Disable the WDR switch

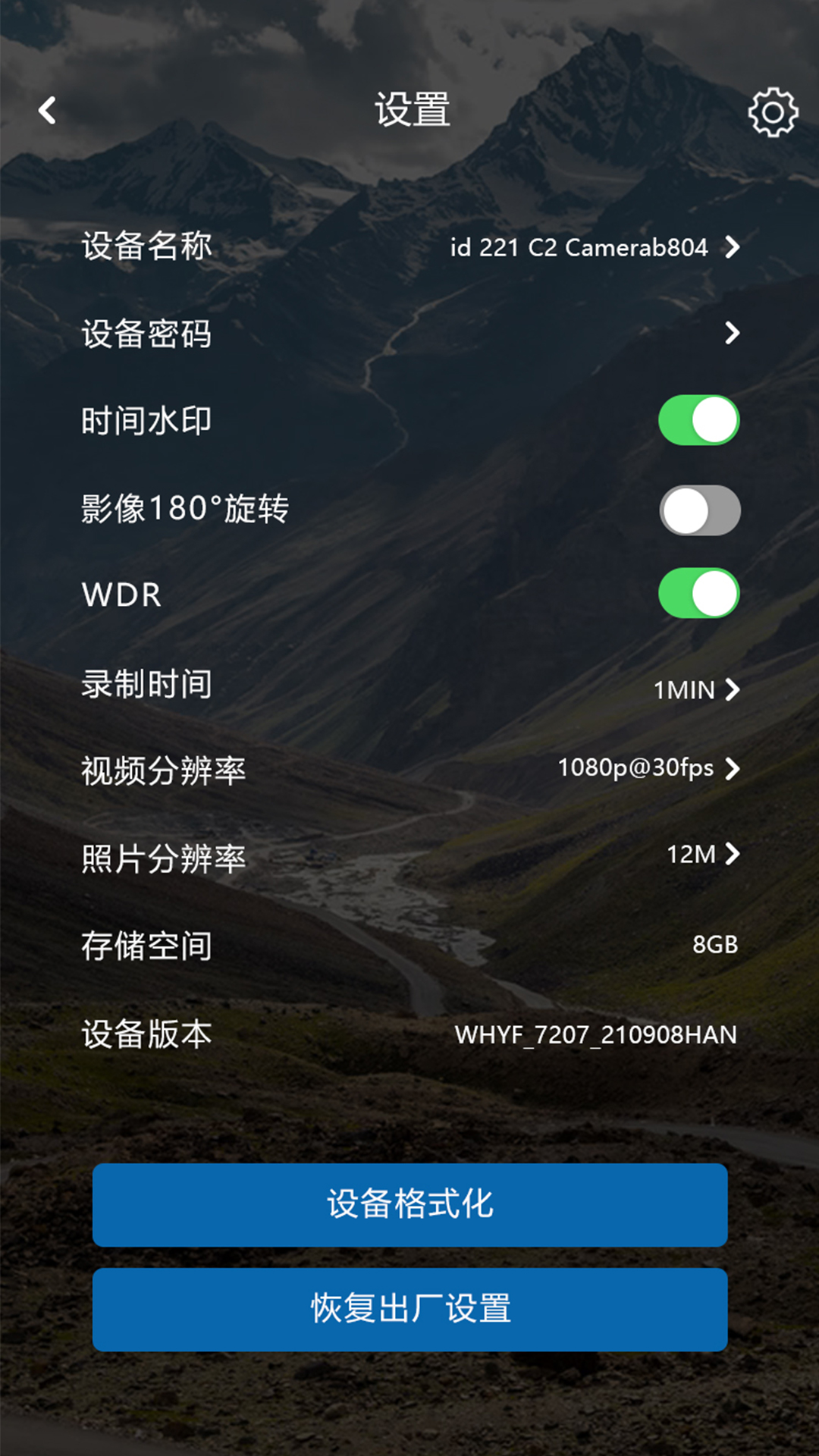coord(698,594)
